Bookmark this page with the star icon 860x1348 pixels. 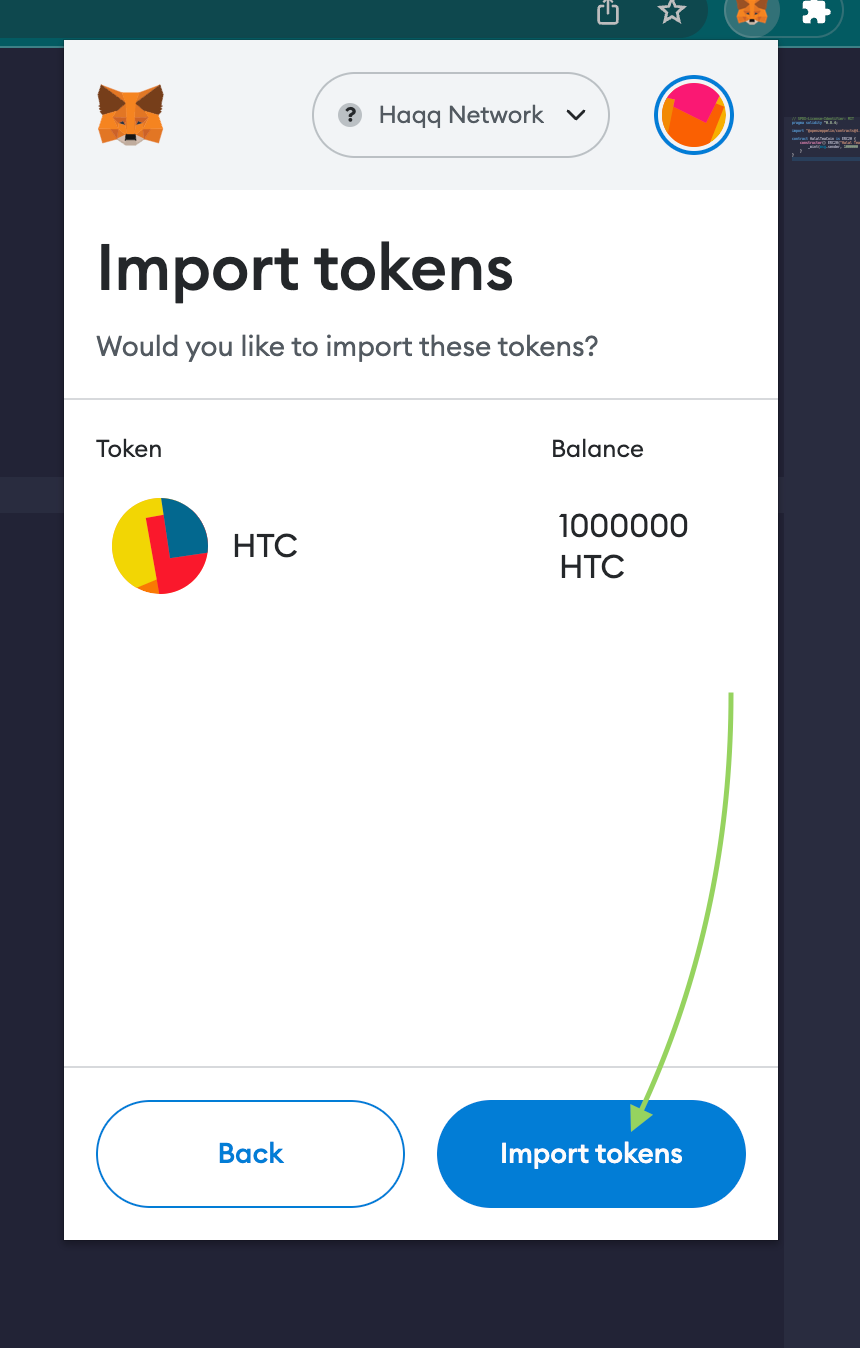[672, 12]
